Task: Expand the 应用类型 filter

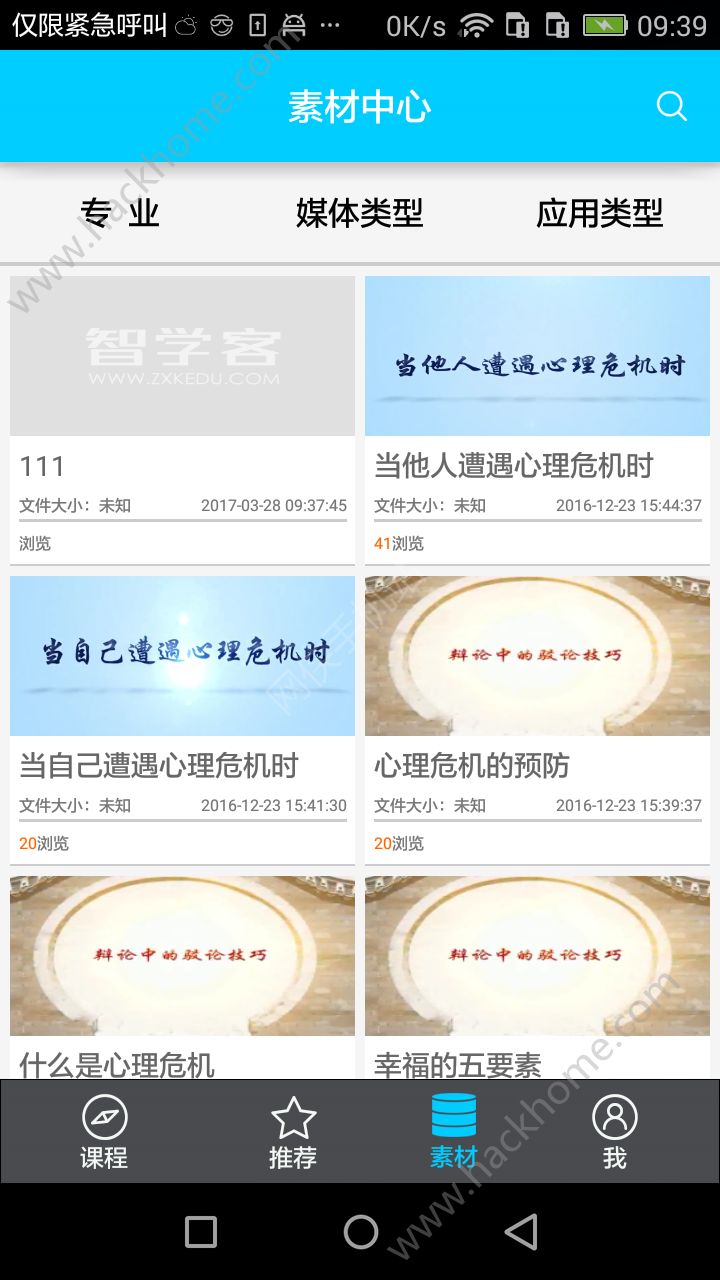Action: (599, 213)
